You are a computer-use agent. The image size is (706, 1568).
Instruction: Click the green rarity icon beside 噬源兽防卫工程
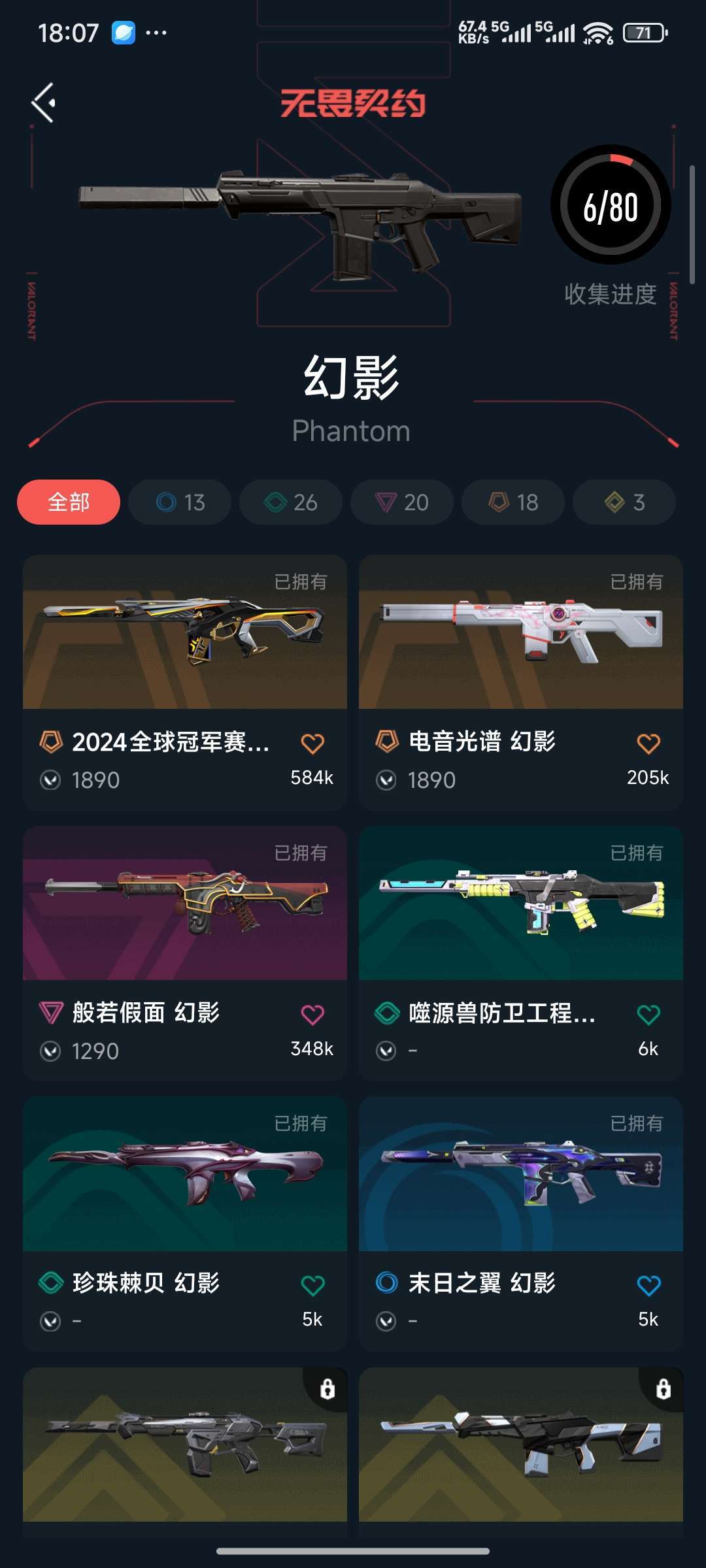click(x=388, y=1013)
